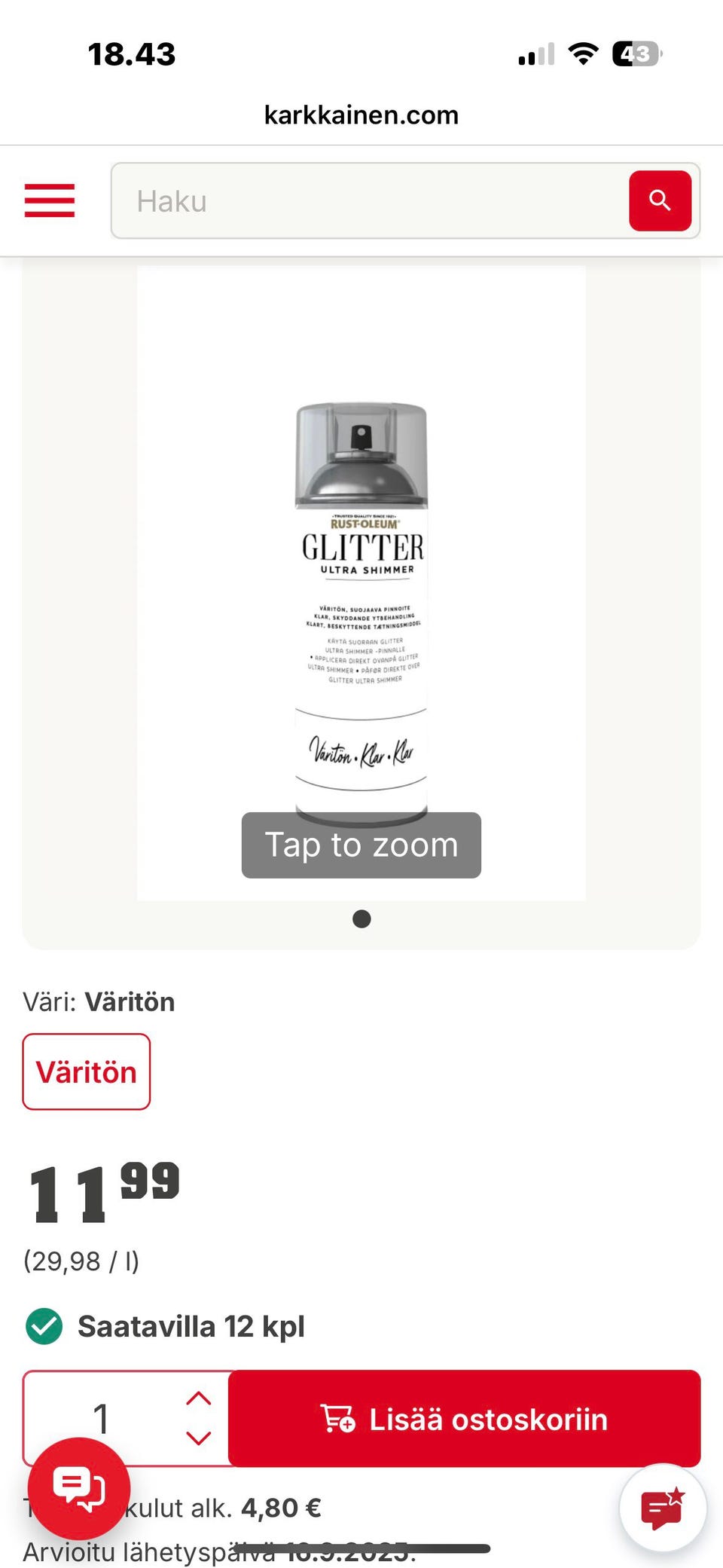This screenshot has width=723, height=1568.
Task: Tap the Haku search field
Action: [369, 201]
